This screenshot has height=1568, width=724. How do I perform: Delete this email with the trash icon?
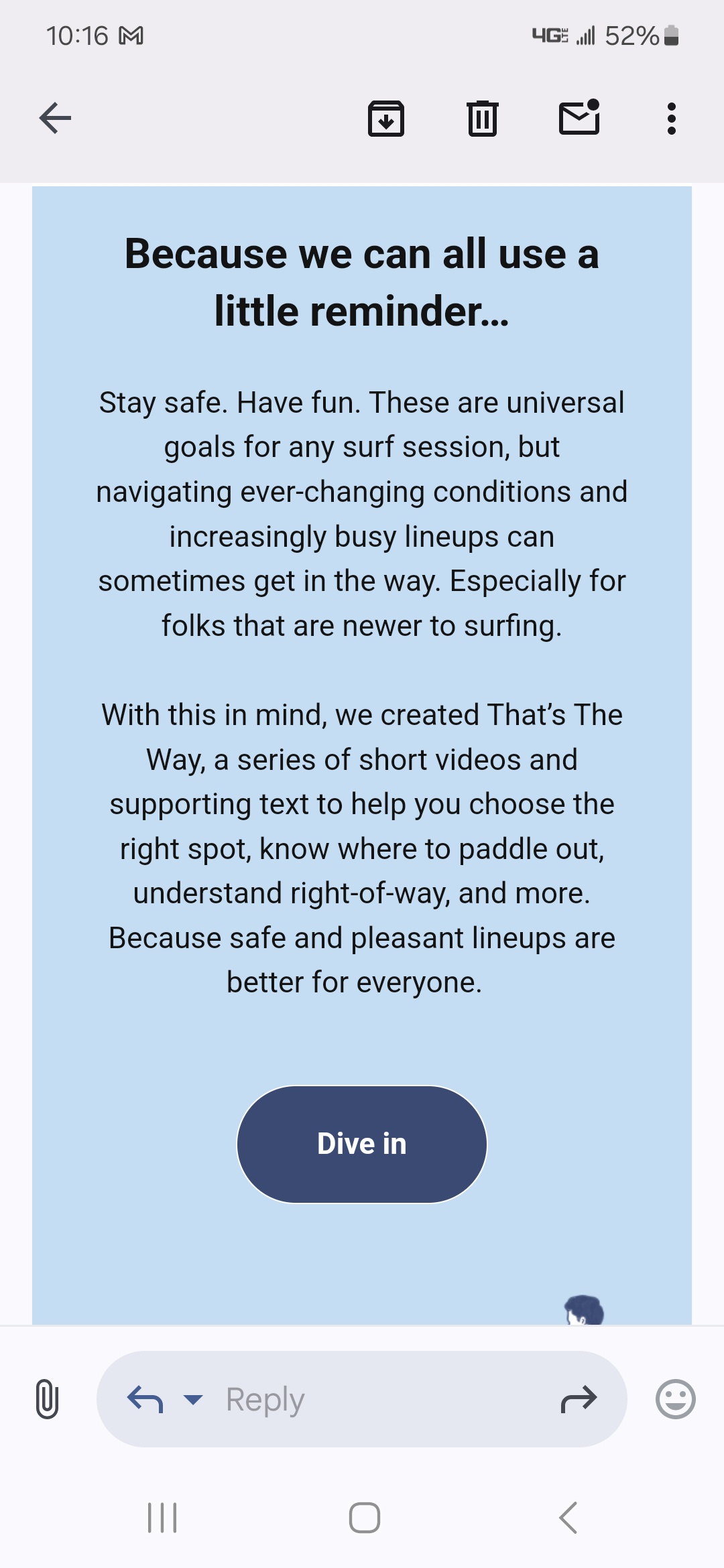(483, 119)
